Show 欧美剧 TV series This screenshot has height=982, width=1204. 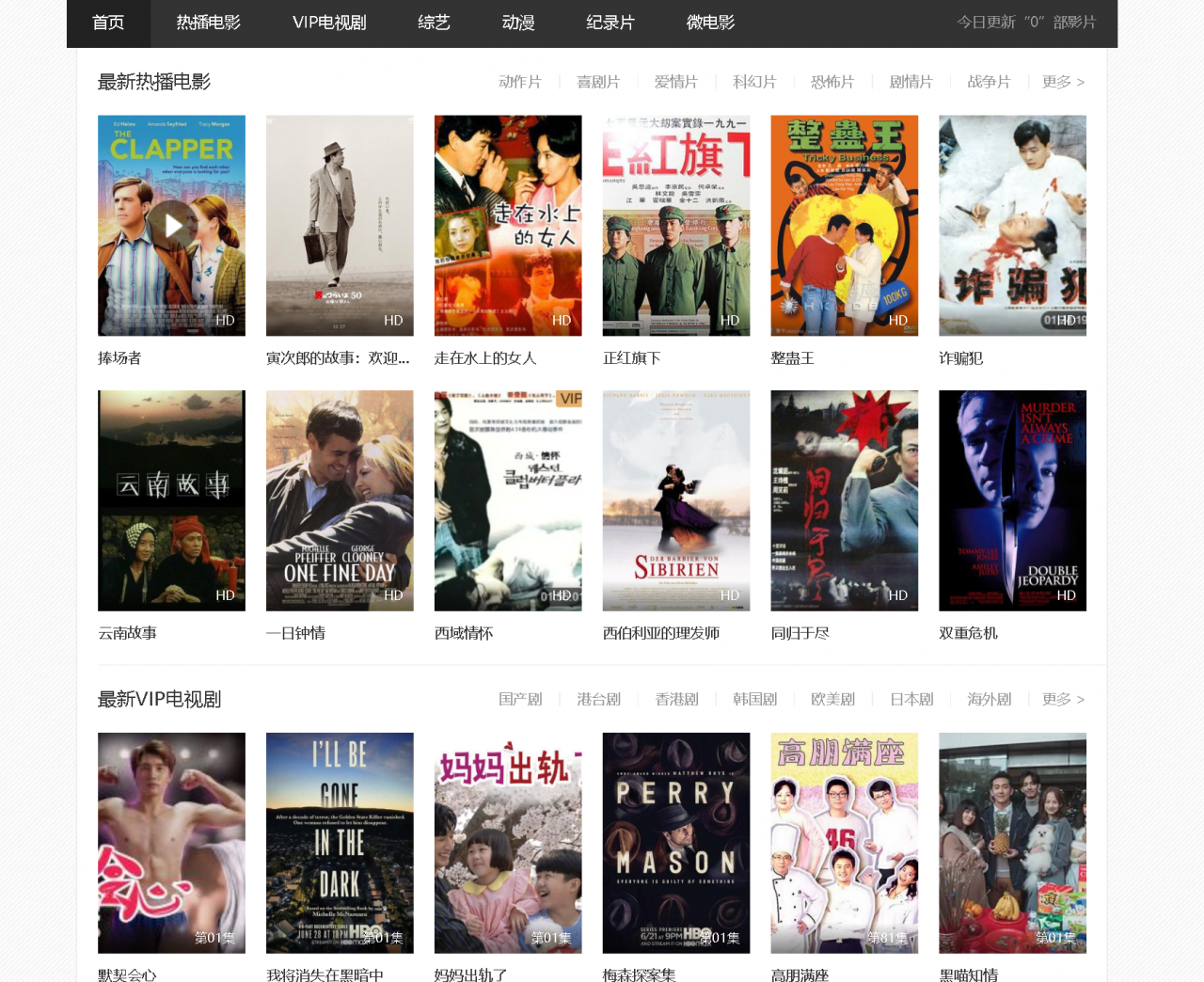(x=832, y=699)
